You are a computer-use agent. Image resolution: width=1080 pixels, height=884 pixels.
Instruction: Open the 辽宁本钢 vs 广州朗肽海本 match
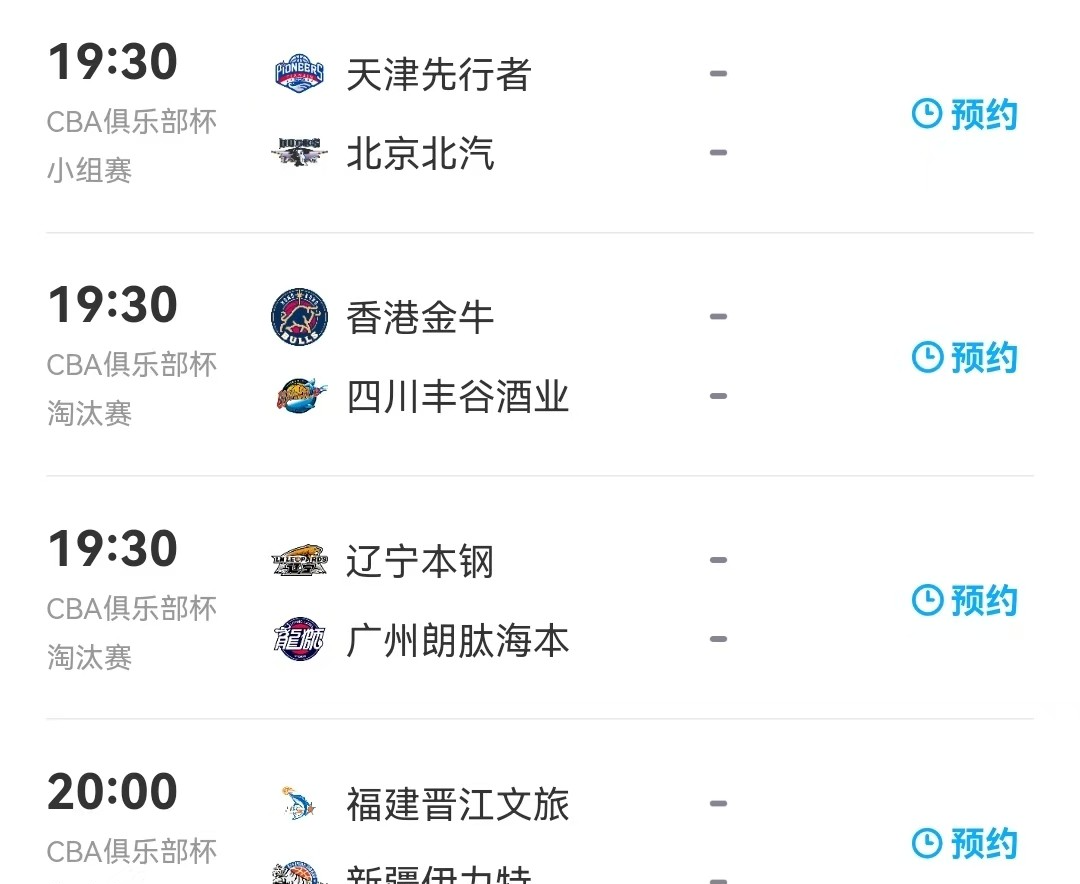pyautogui.click(x=540, y=598)
